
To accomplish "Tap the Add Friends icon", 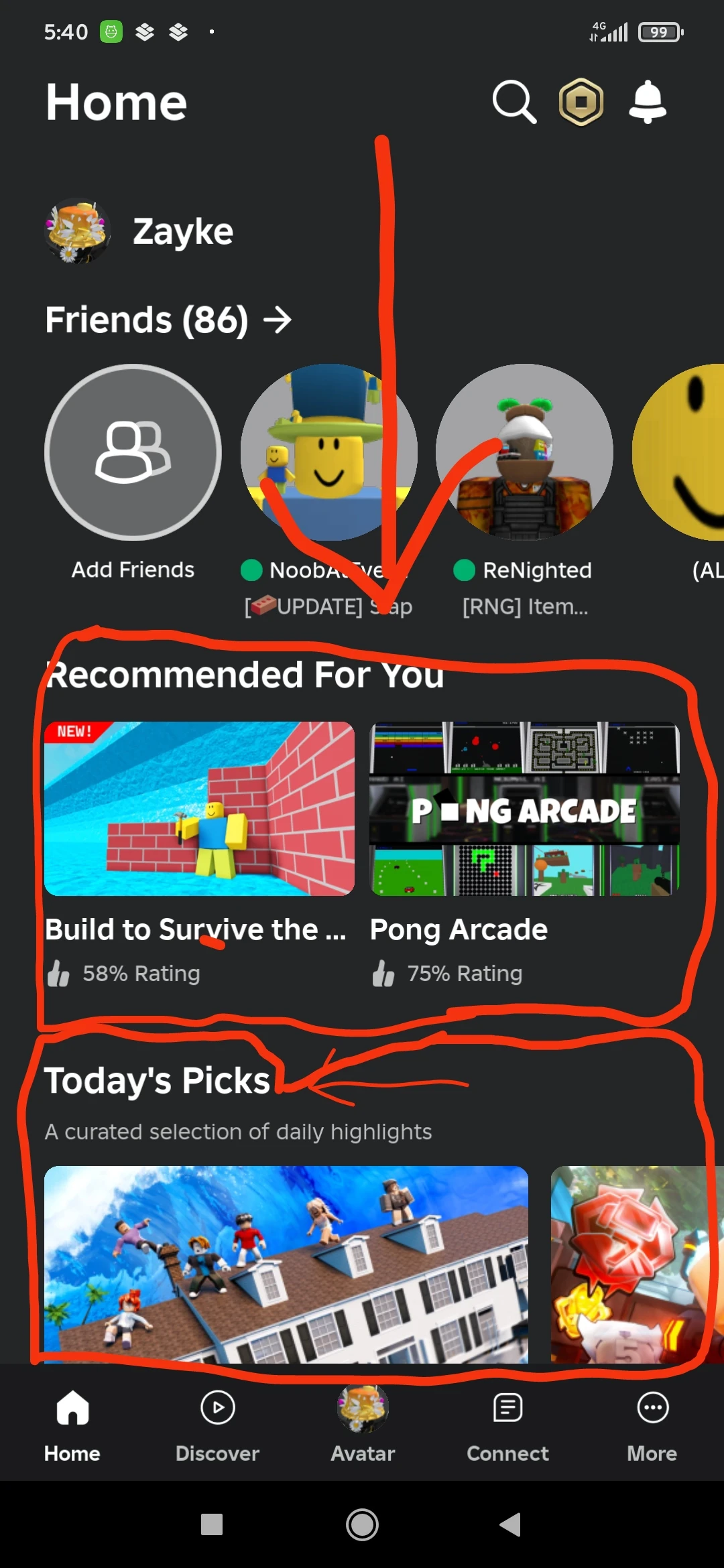I will coord(132,453).
